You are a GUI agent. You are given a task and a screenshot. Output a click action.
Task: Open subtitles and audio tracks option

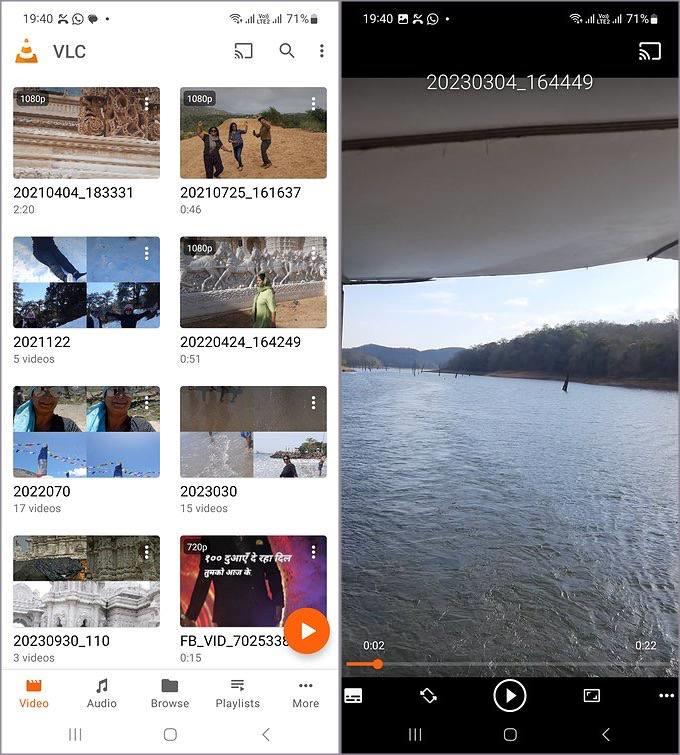point(353,695)
